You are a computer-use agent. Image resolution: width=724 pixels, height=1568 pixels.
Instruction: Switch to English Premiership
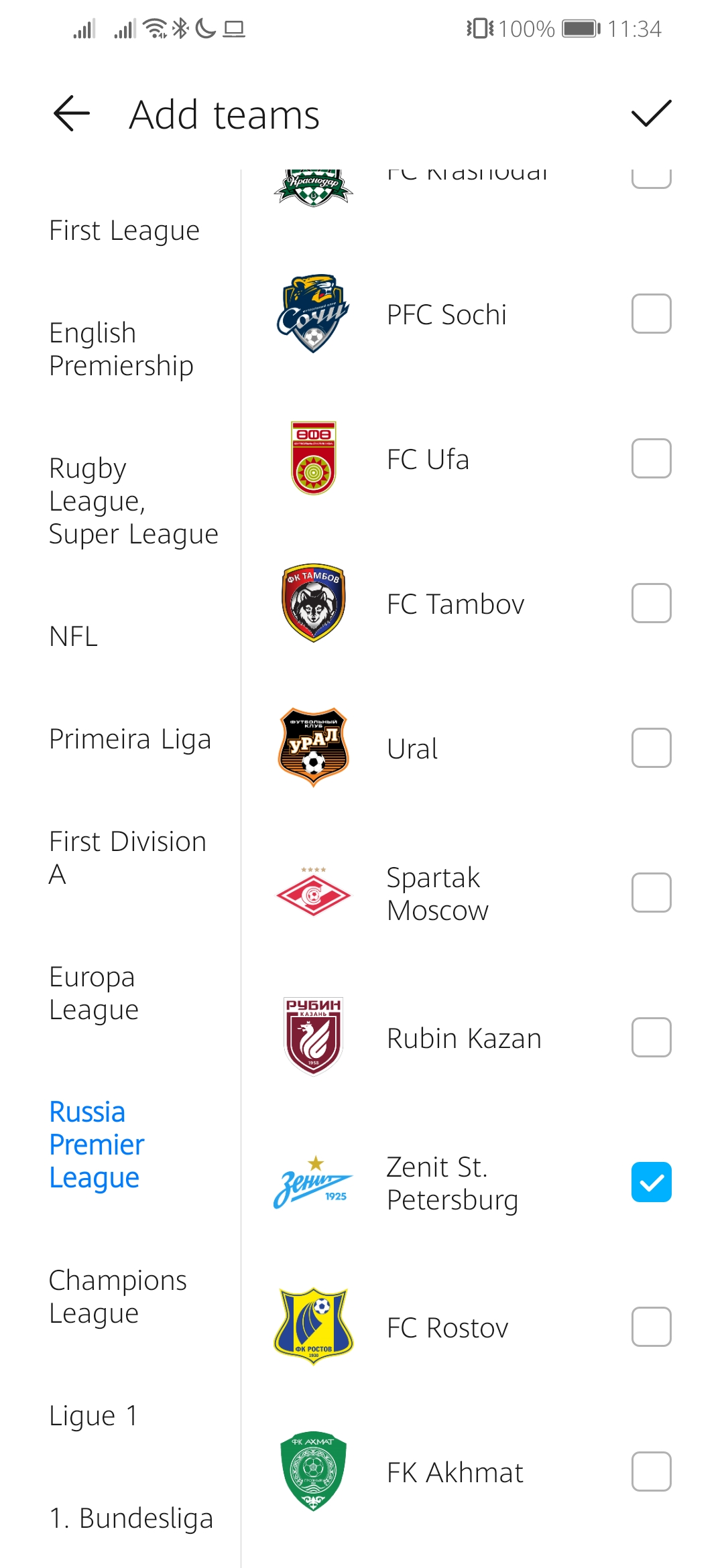tap(121, 349)
